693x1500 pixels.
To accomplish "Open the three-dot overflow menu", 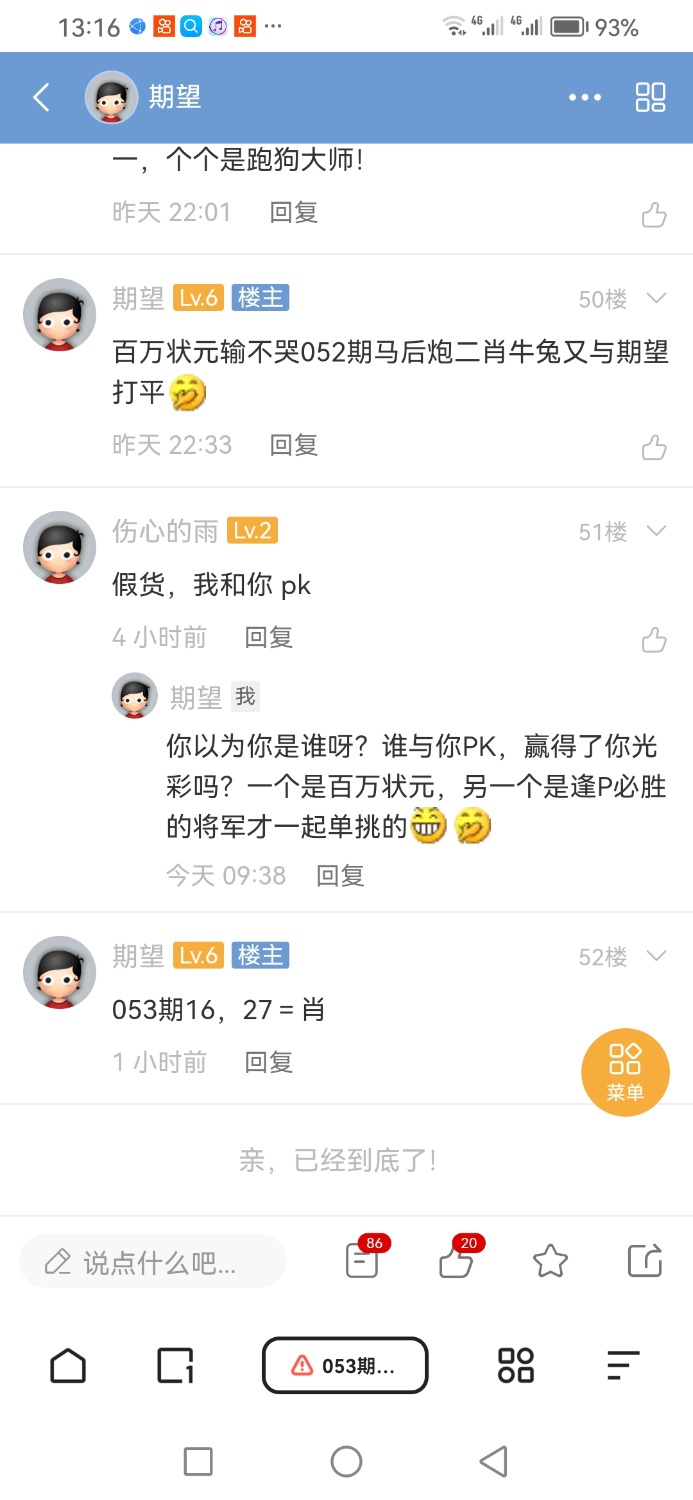I will pos(585,97).
